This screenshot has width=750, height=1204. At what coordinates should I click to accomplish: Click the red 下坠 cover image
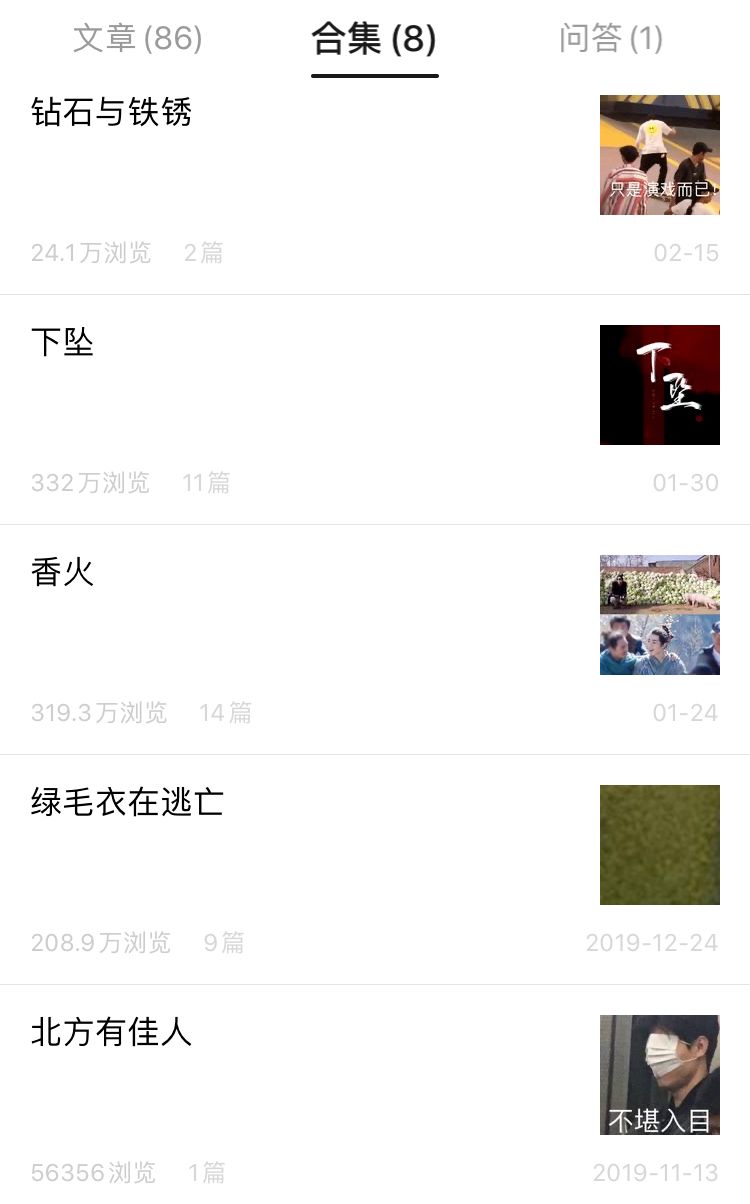[x=659, y=384]
